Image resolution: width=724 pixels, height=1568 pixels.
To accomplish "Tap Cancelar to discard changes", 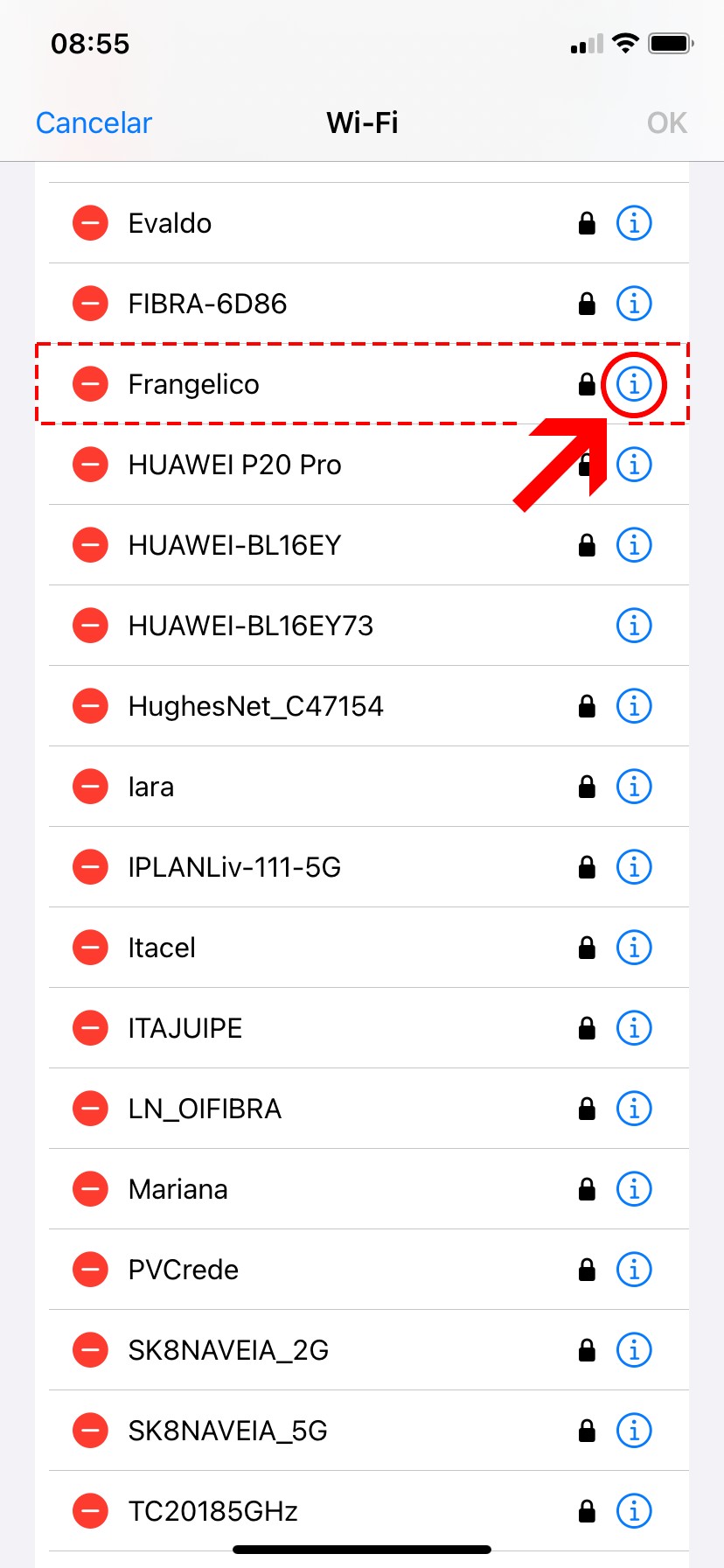I will tap(94, 123).
